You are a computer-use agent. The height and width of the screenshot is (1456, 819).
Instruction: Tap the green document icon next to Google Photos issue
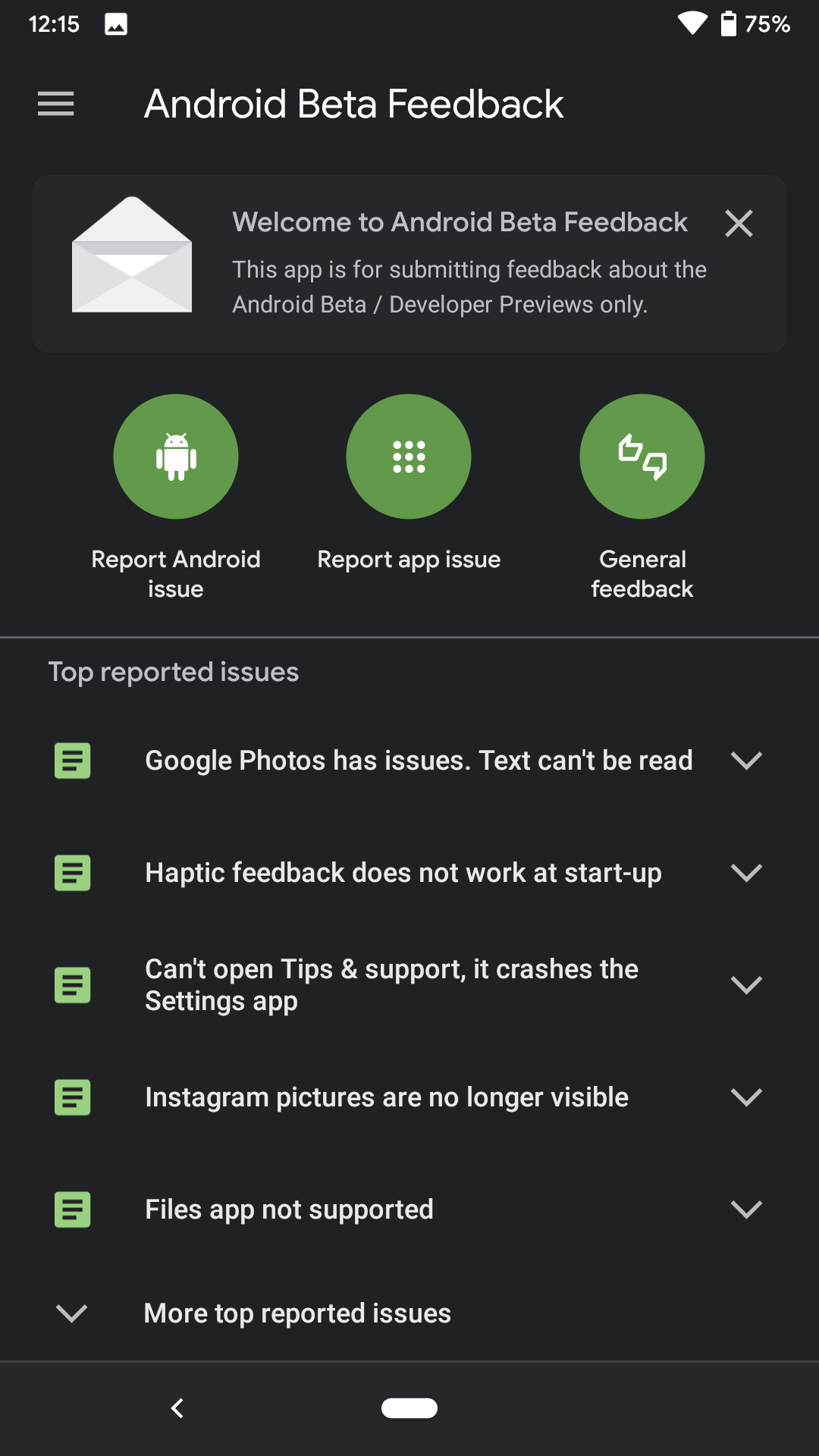pos(72,761)
